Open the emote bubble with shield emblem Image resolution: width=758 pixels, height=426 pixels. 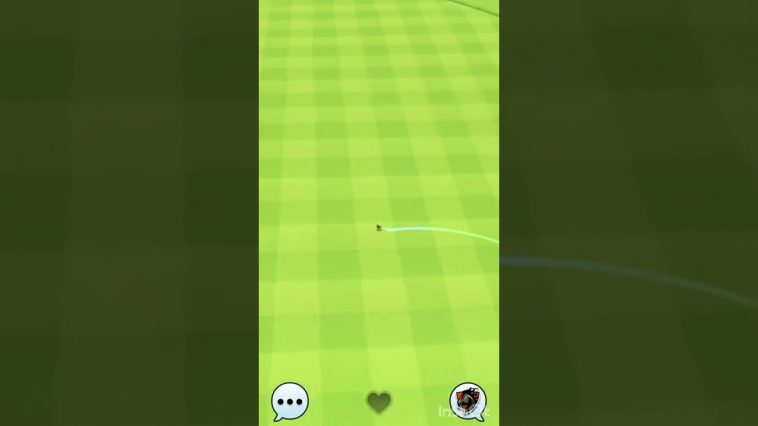tap(467, 401)
